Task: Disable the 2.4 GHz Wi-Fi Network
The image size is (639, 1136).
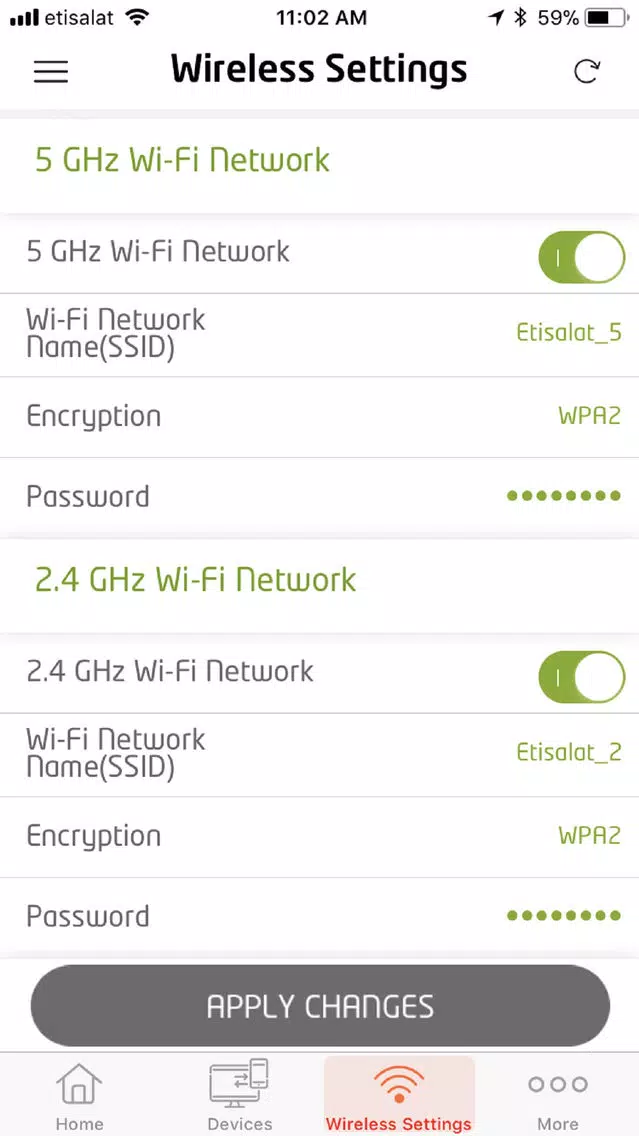Action: 581,677
